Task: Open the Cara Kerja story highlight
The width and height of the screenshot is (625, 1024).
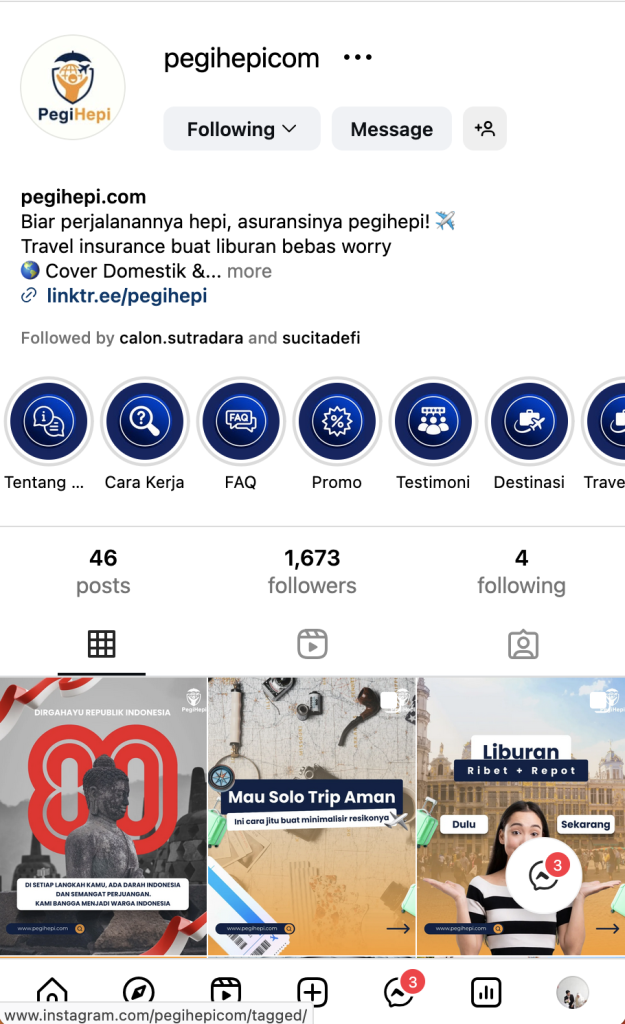Action: (145, 422)
